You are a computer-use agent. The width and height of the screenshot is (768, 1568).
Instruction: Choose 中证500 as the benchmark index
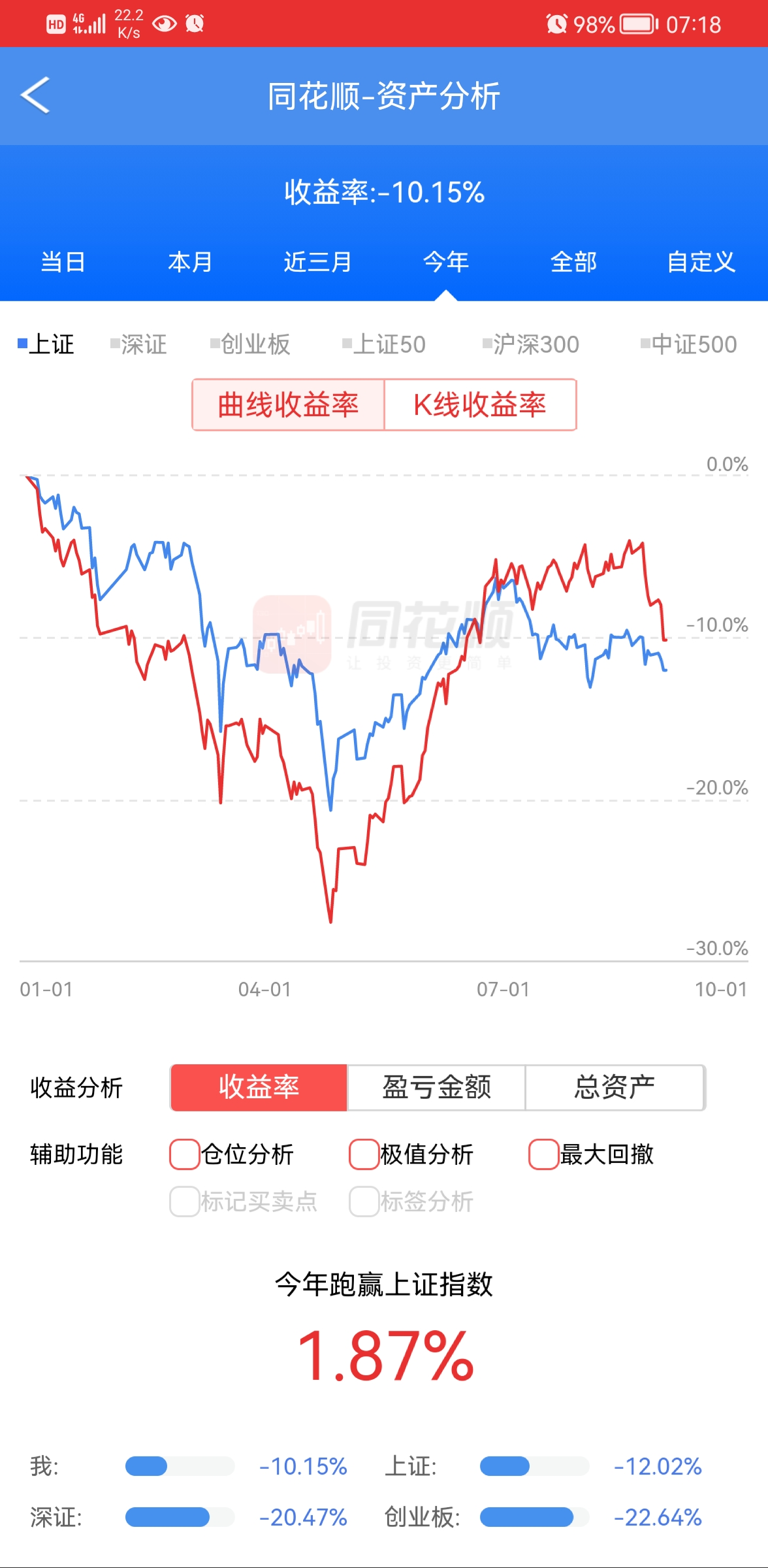pos(690,344)
